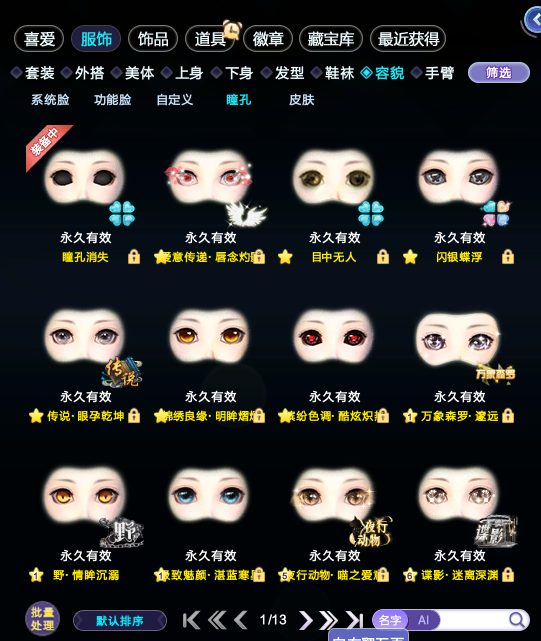Switch to the 喜爱 tab
Screen dimensions: 541x641
click(x=39, y=39)
